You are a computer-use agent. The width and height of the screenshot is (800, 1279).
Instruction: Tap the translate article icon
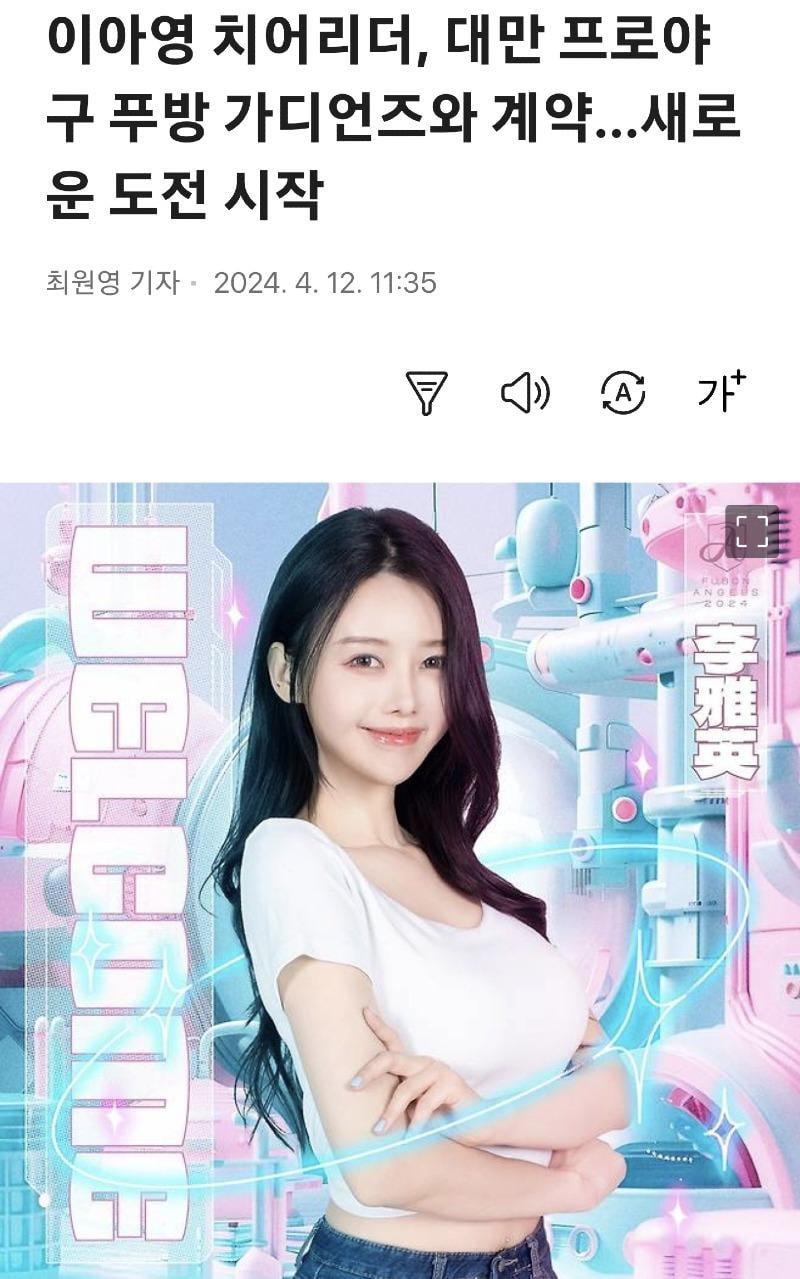623,393
